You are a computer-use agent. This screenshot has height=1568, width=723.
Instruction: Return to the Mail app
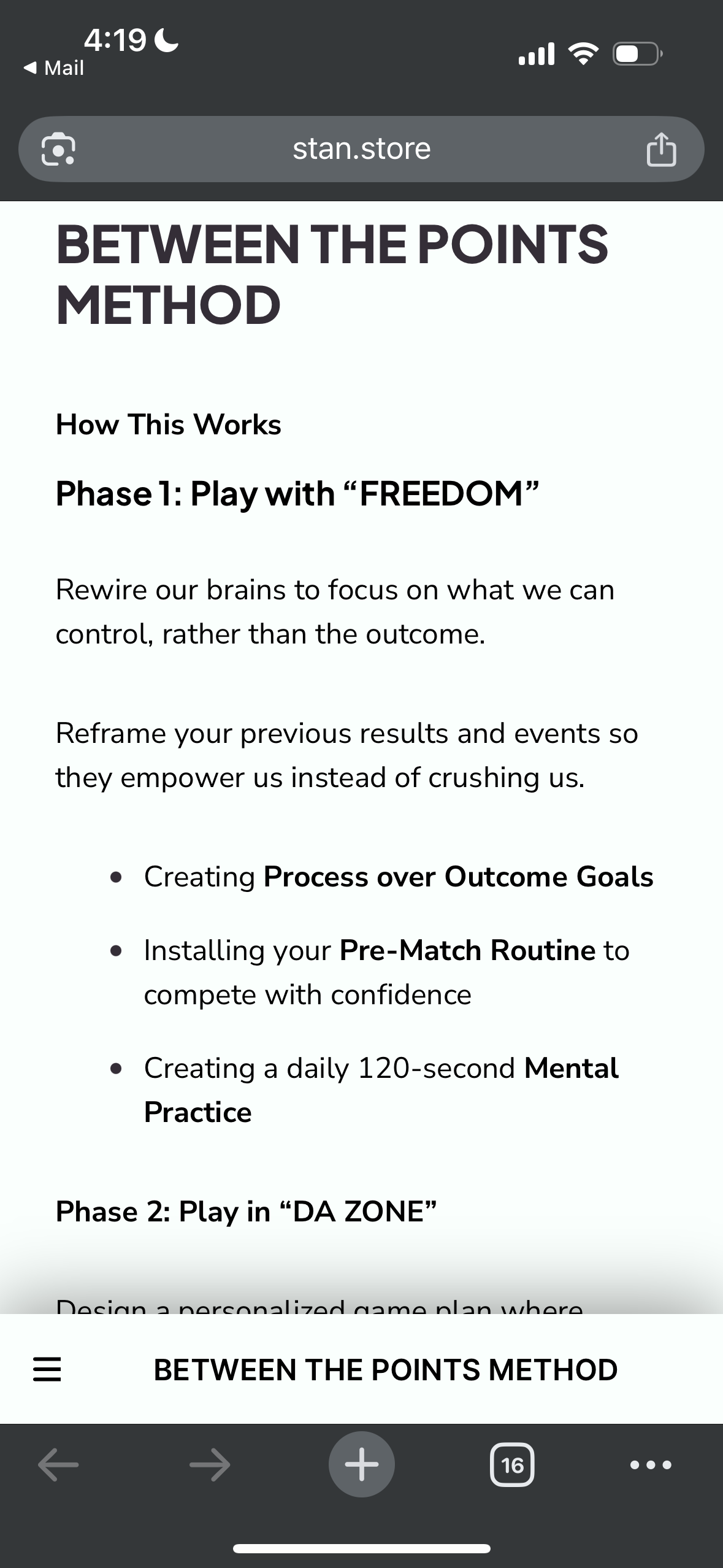coord(54,68)
